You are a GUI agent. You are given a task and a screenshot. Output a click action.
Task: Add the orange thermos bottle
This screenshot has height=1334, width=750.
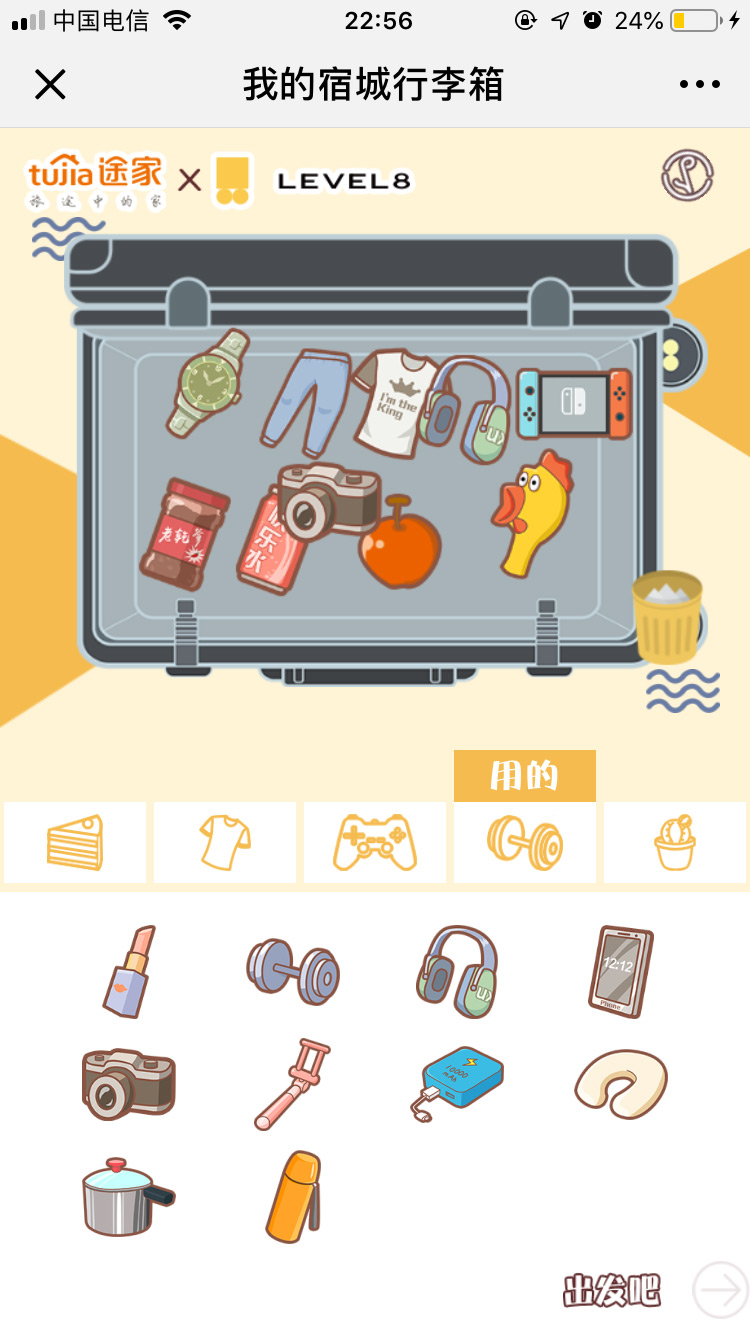pyautogui.click(x=295, y=1197)
